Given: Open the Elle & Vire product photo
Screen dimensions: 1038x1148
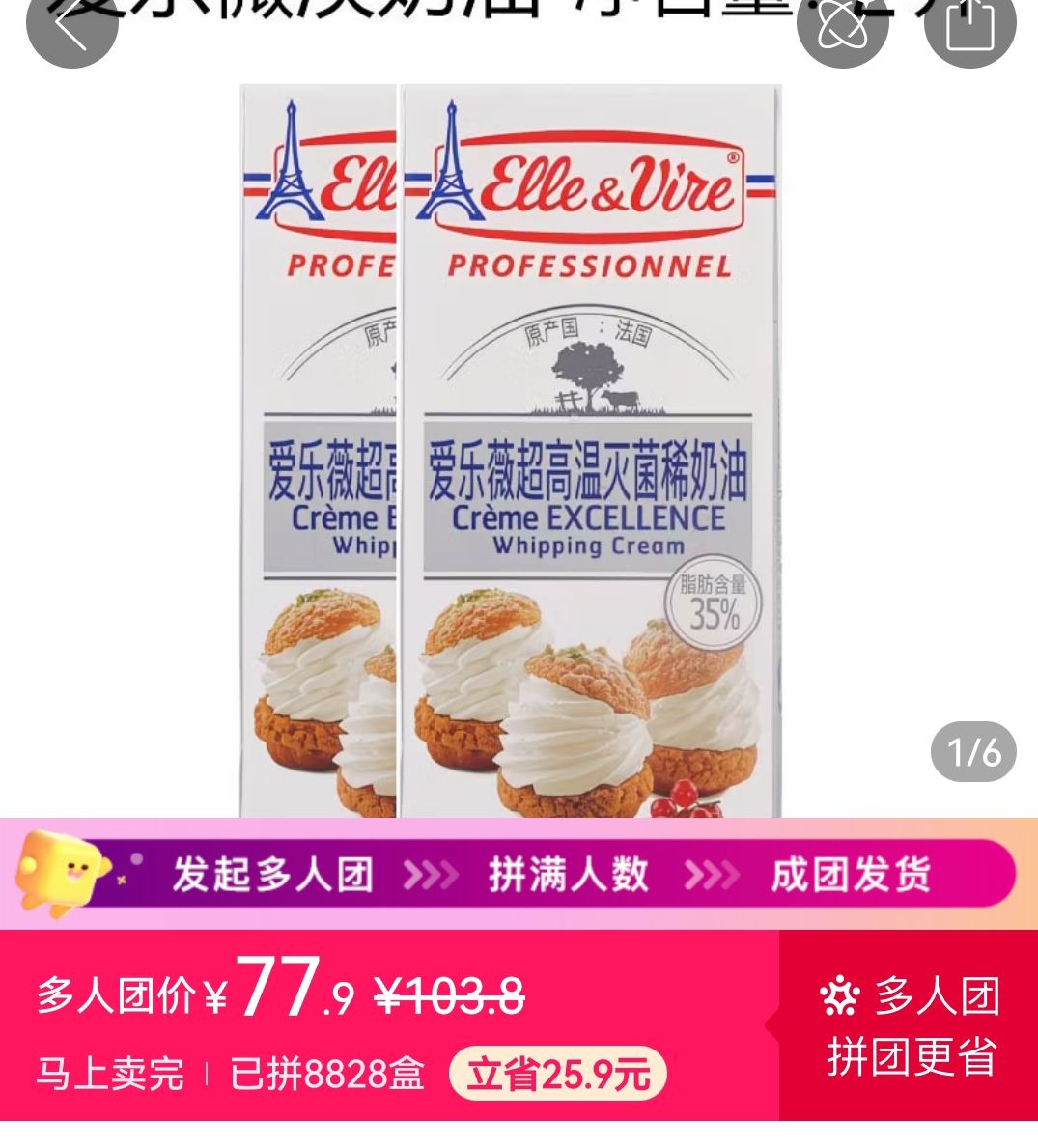Looking at the screenshot, I should click(x=511, y=450).
